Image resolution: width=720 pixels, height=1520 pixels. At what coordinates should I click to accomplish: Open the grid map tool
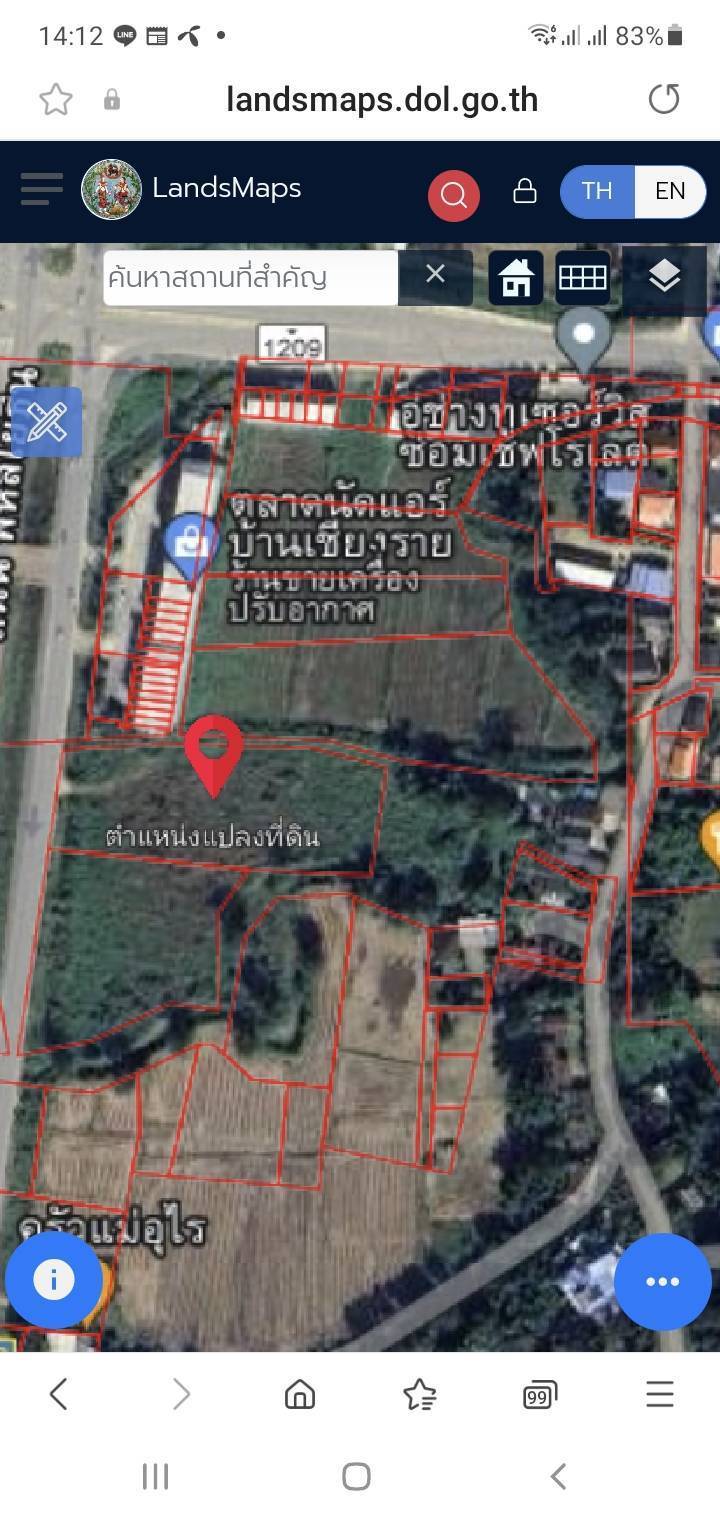(x=583, y=277)
